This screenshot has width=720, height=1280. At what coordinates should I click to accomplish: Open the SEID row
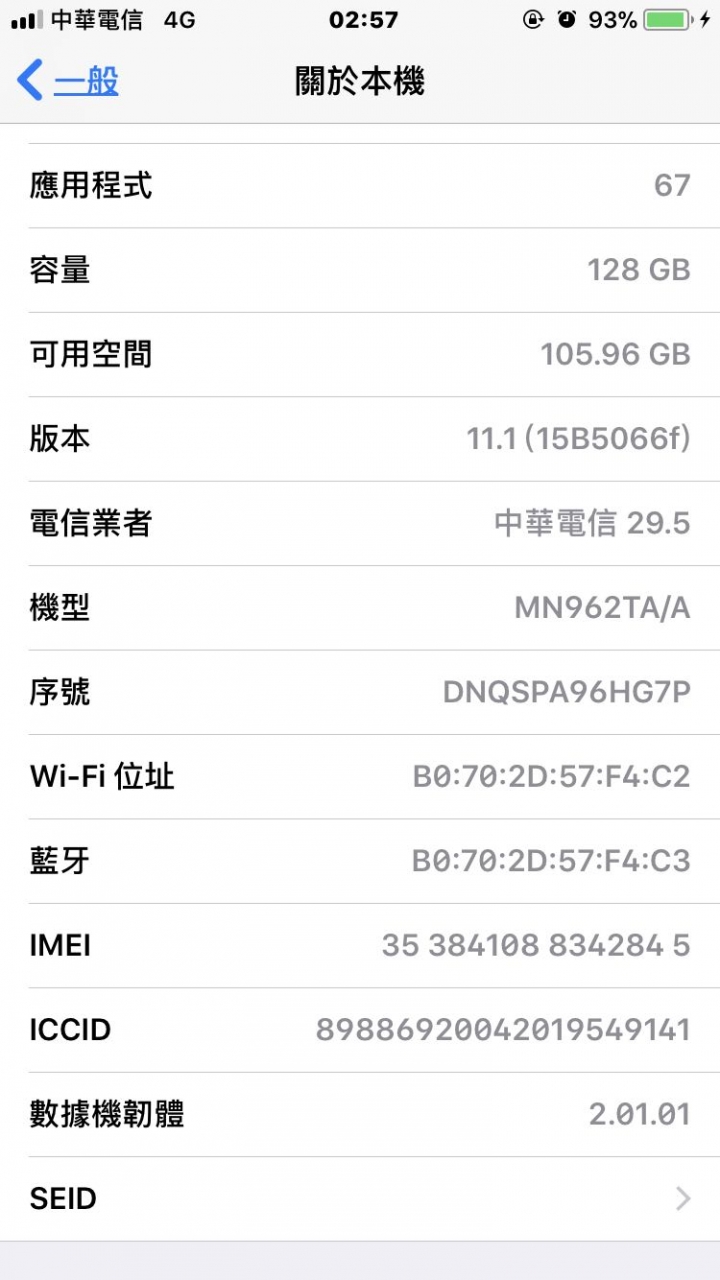[360, 1199]
